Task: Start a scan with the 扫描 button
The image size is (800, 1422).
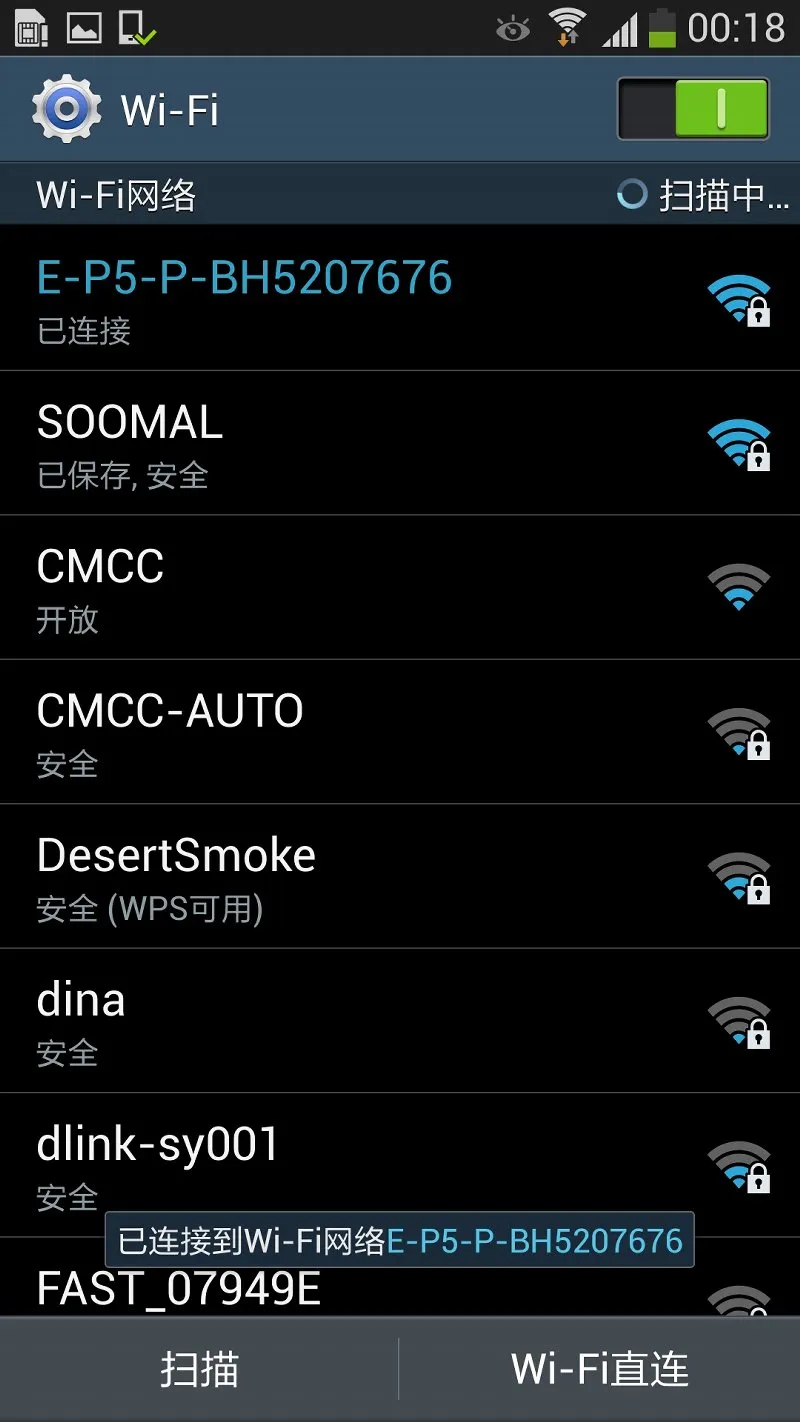Action: click(x=199, y=1369)
